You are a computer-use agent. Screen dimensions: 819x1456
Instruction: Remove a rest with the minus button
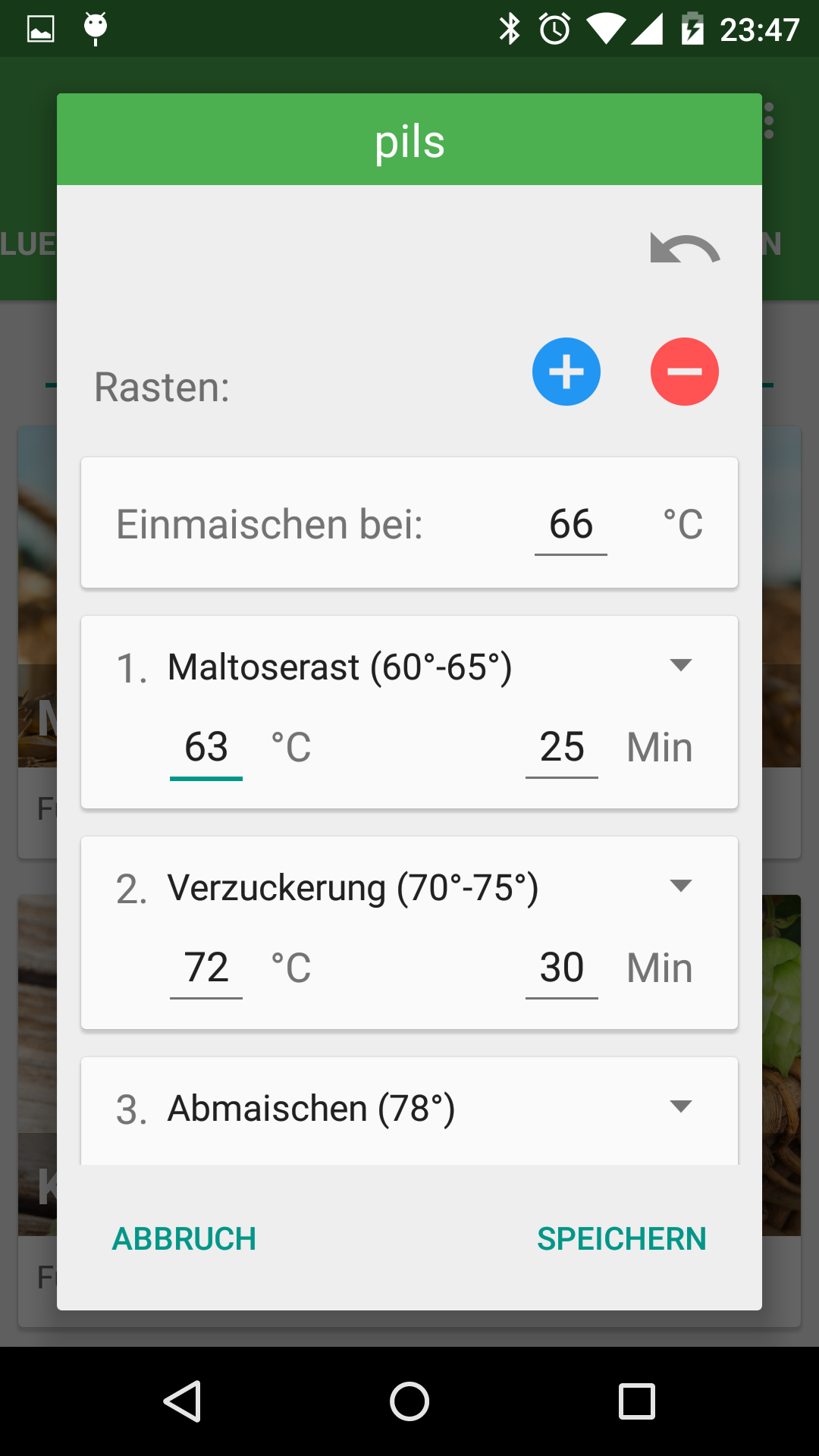click(684, 372)
